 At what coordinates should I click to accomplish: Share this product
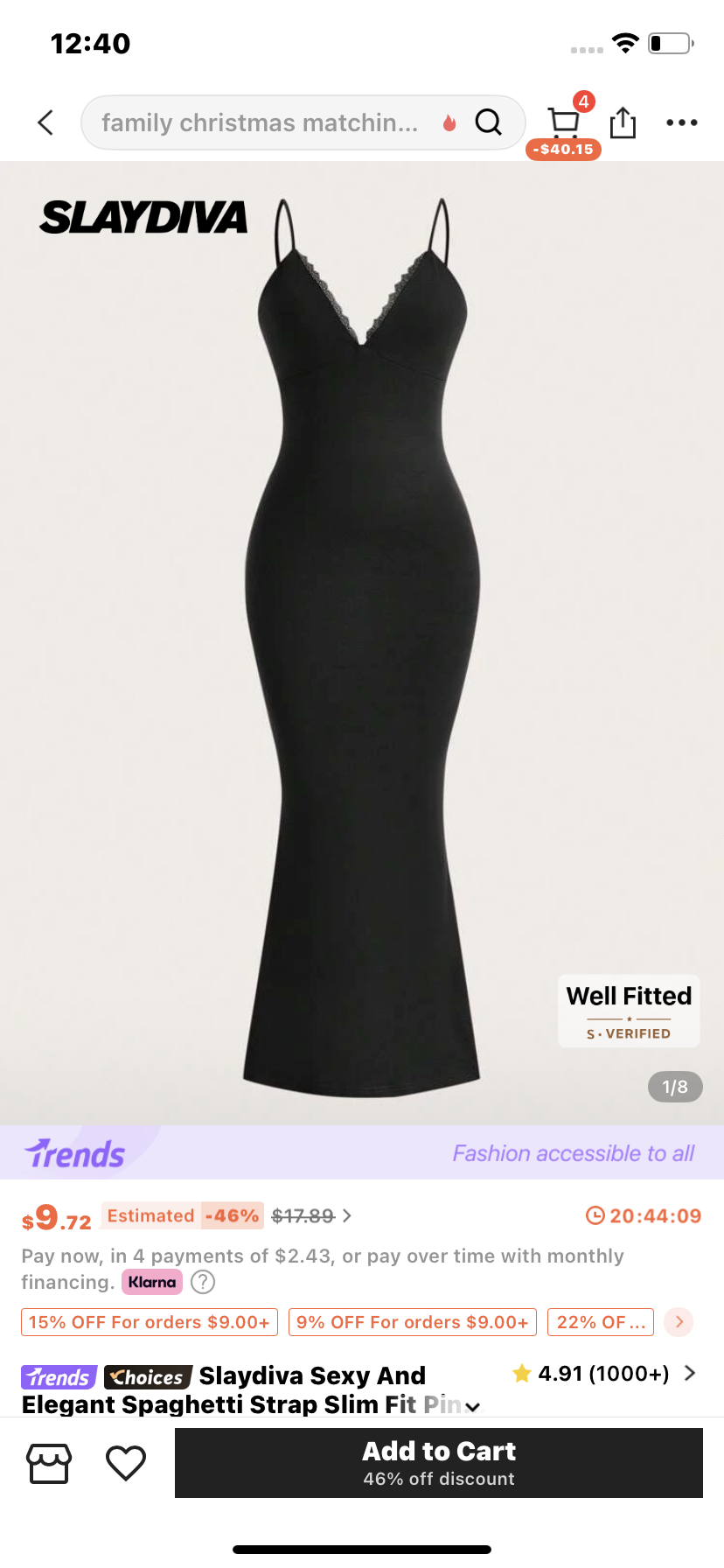623,122
